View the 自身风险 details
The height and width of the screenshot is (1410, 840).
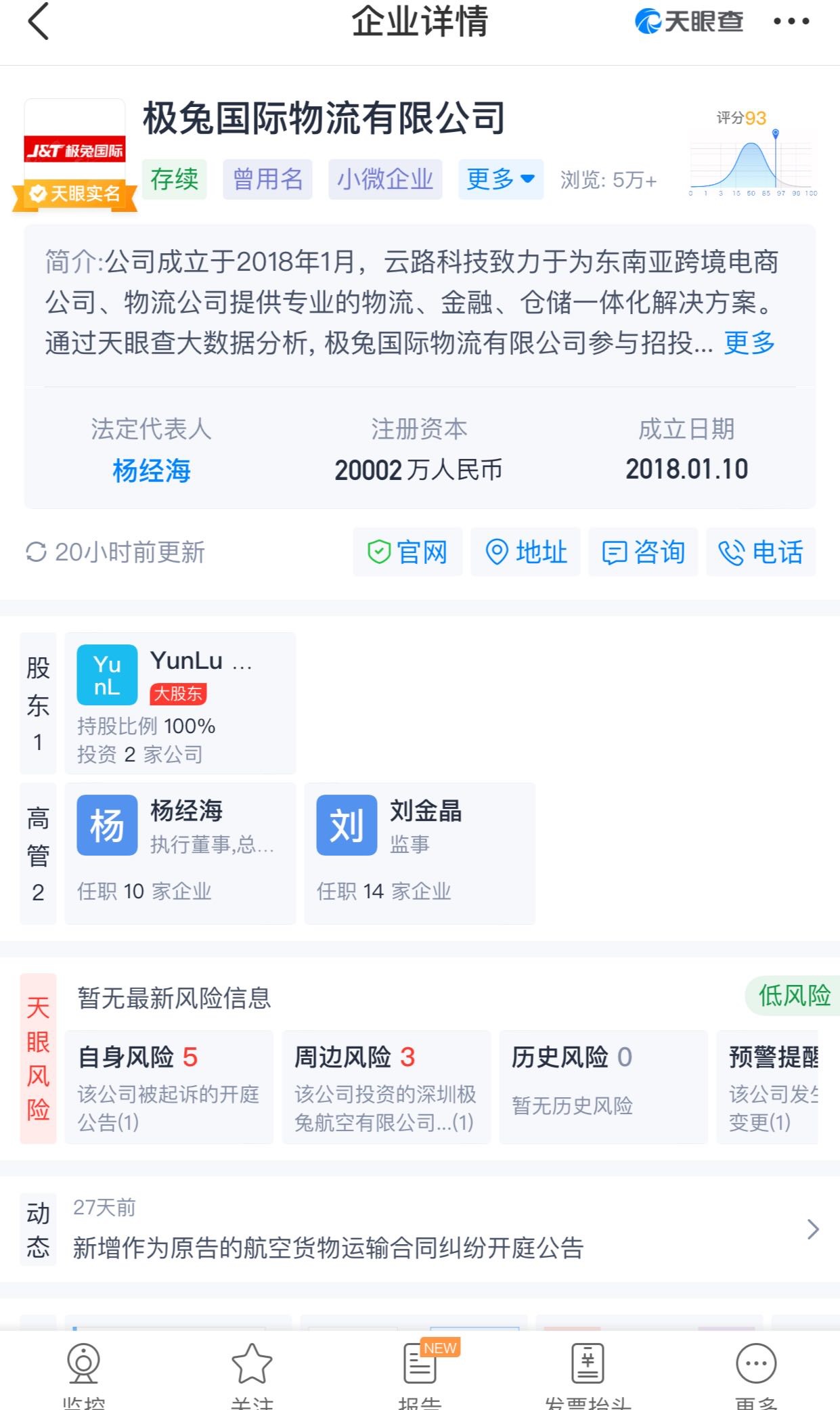point(169,1087)
